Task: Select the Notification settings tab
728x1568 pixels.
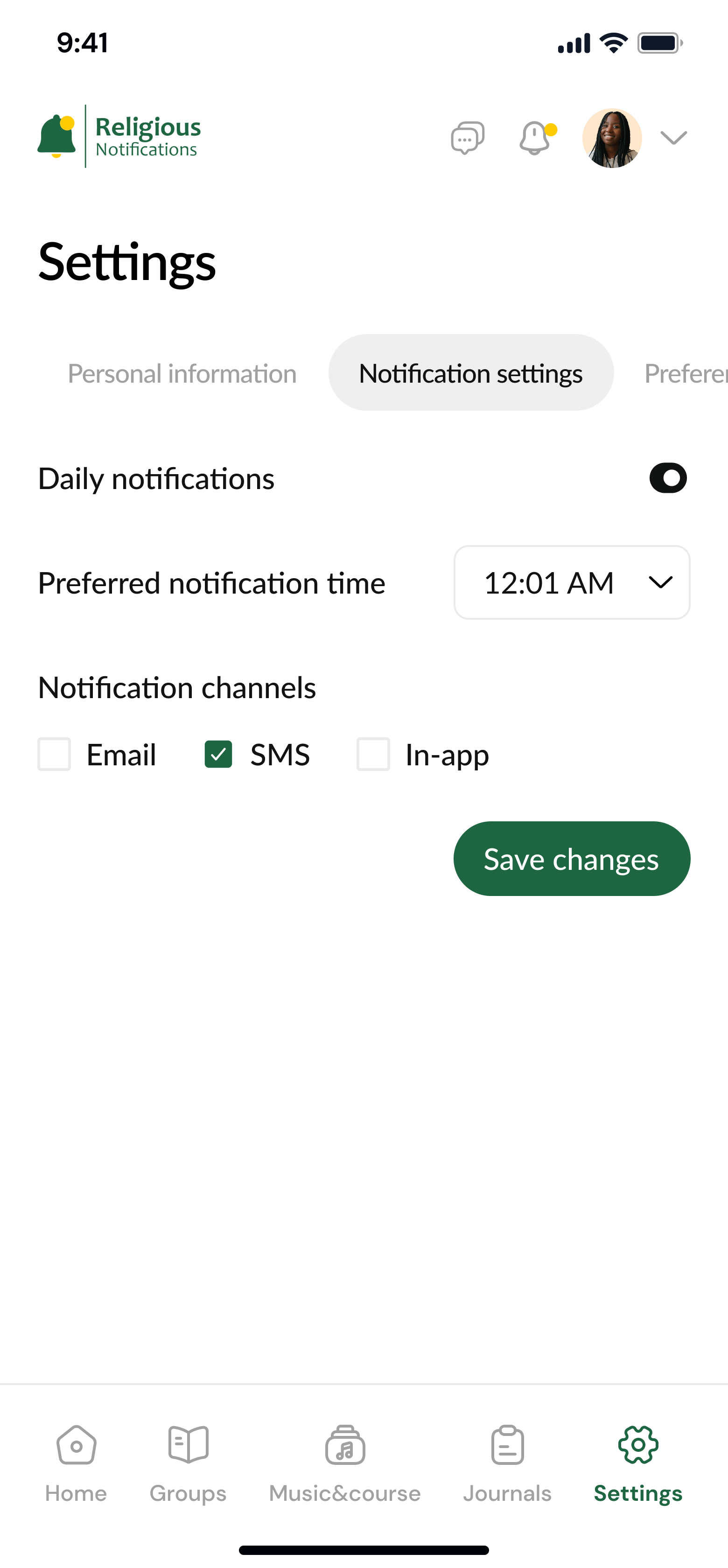Action: coord(471,372)
